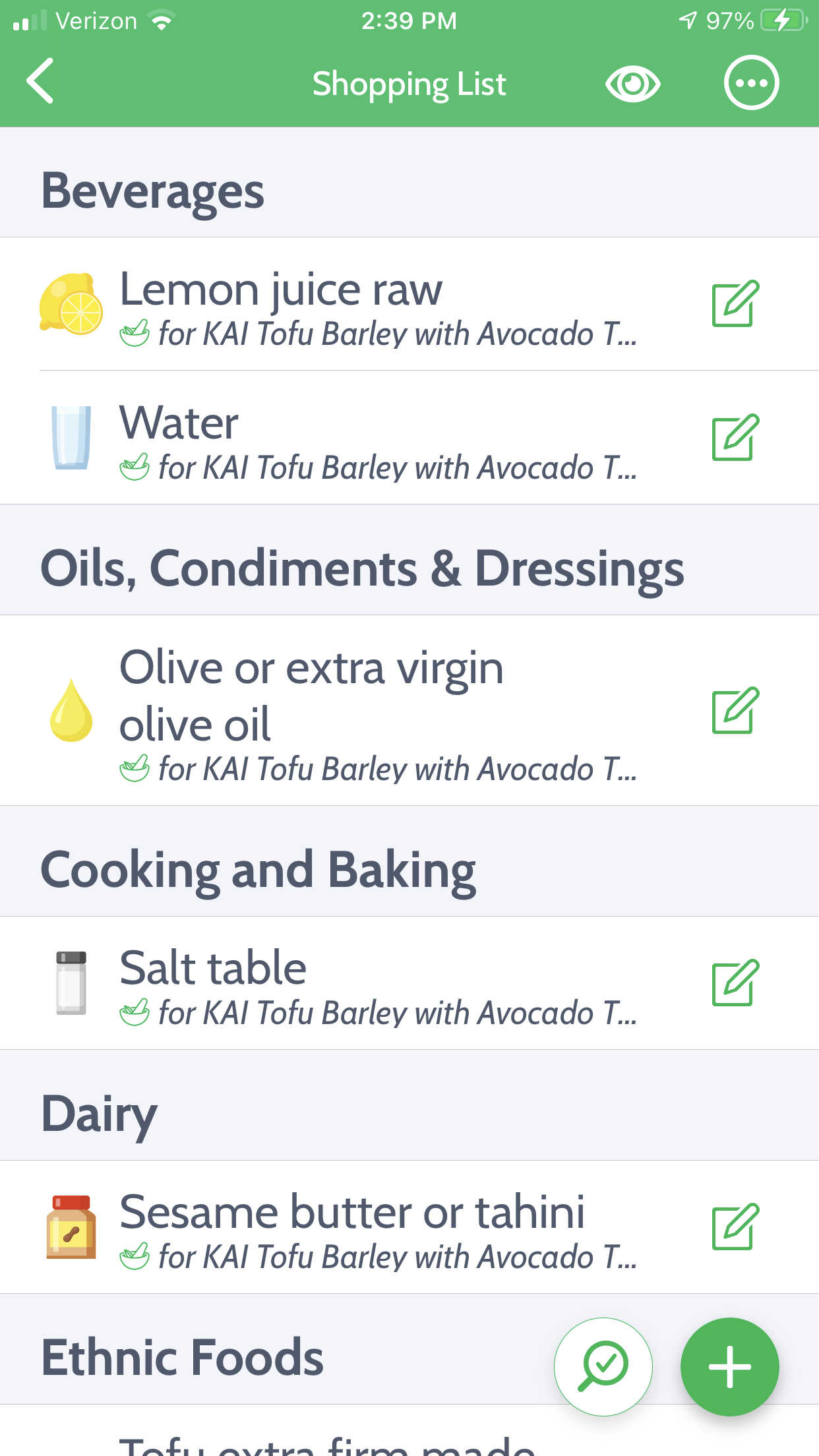Select the Olive or extra virgin olive oil row

(x=409, y=710)
